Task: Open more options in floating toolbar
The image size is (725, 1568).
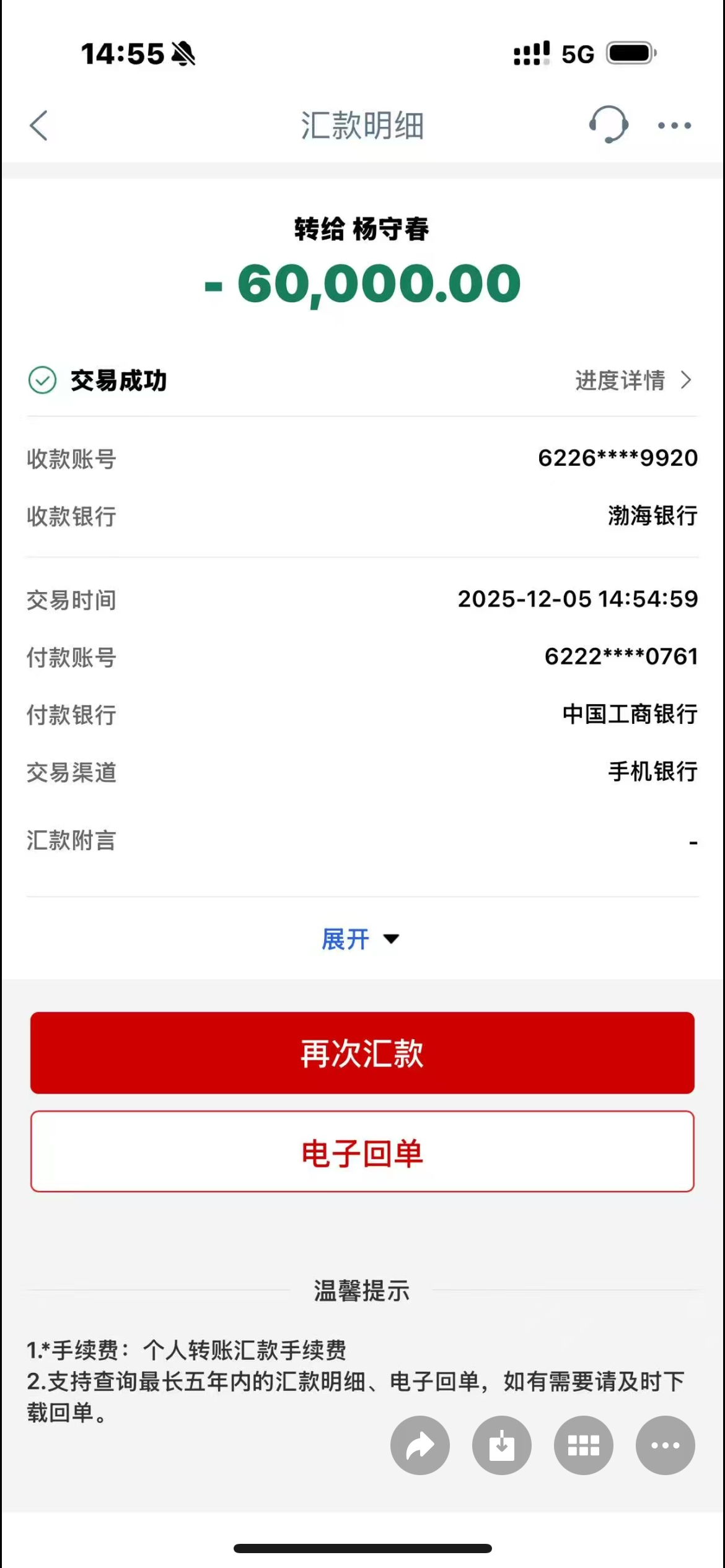Action: pos(666,1445)
